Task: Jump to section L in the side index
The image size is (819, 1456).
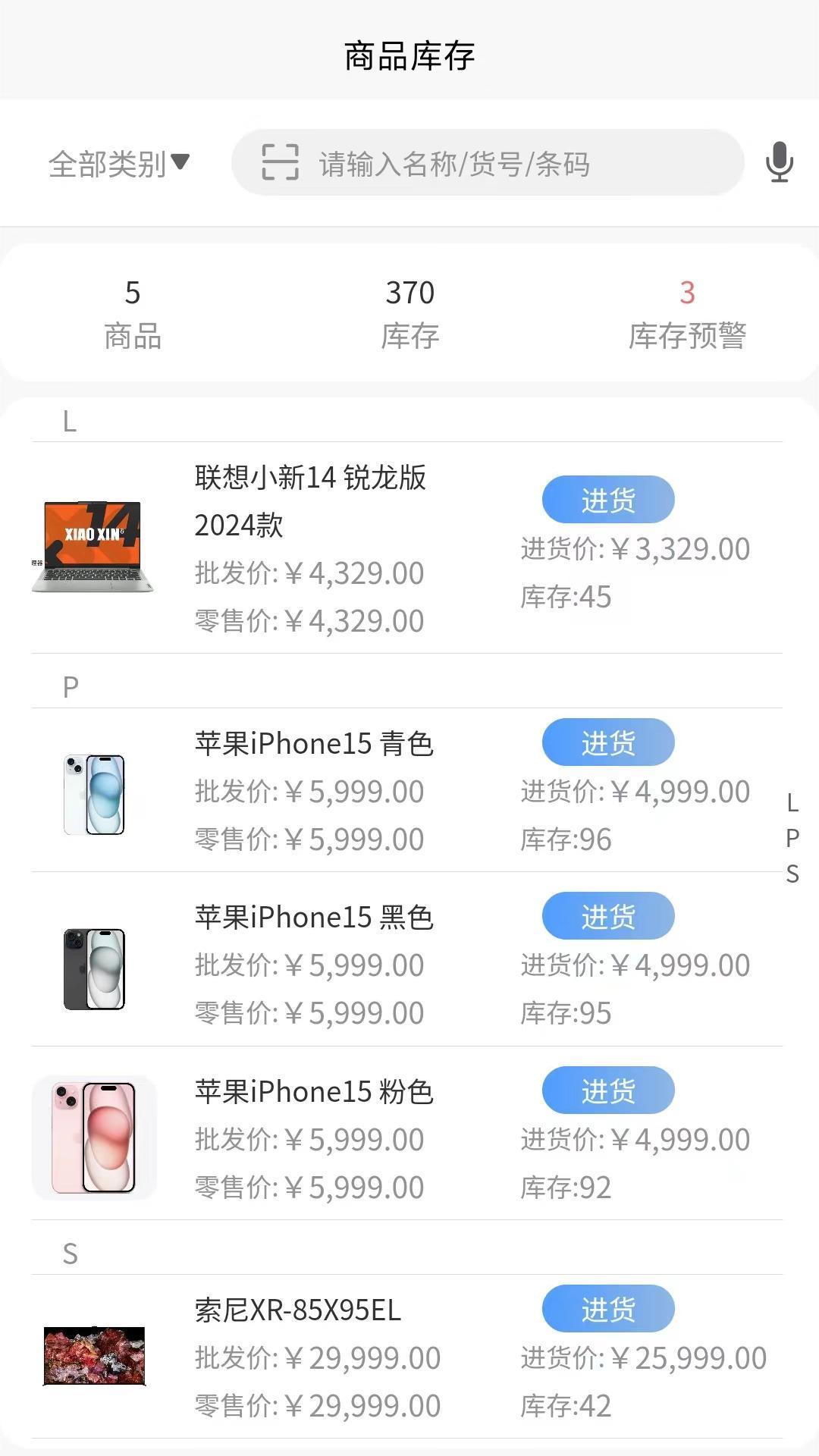Action: (792, 802)
